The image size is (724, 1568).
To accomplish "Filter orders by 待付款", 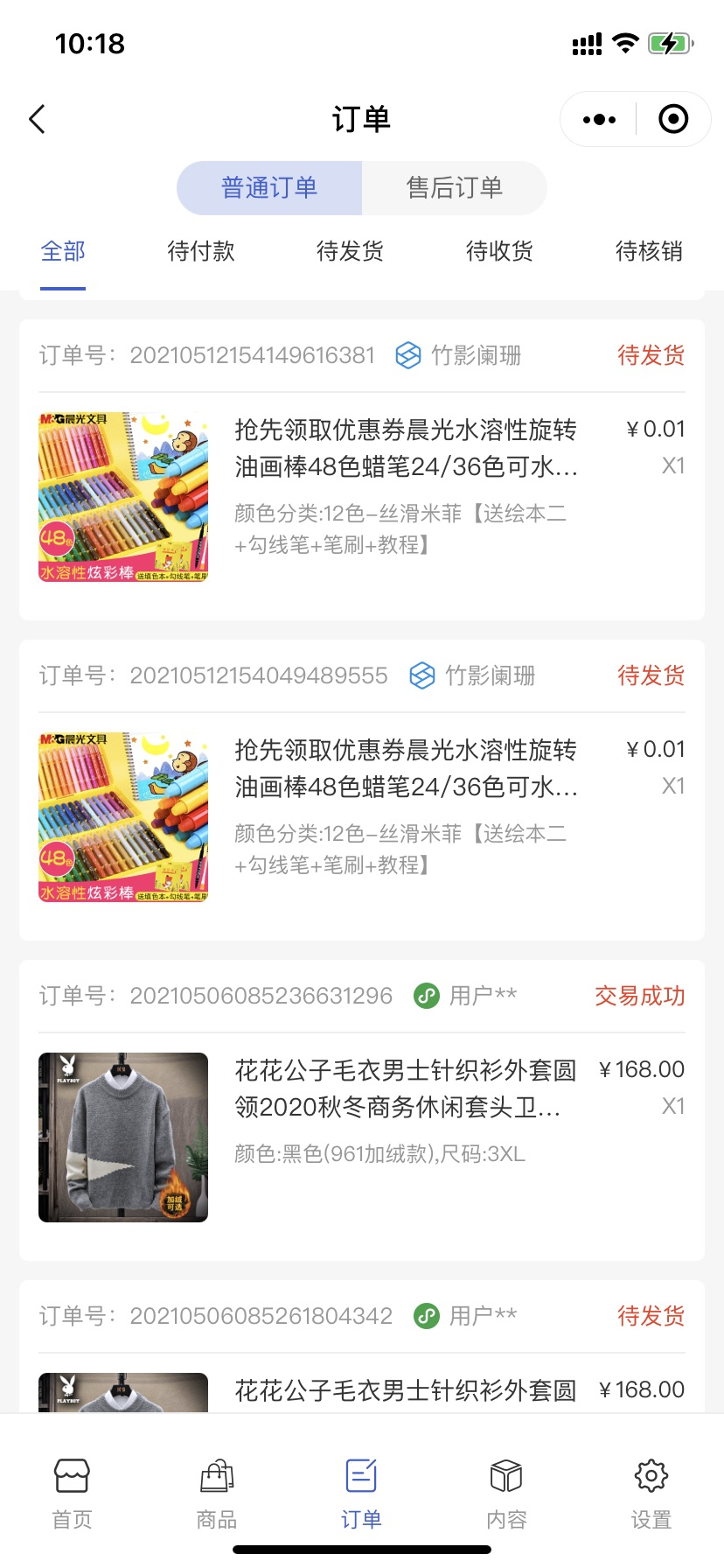I will [201, 252].
